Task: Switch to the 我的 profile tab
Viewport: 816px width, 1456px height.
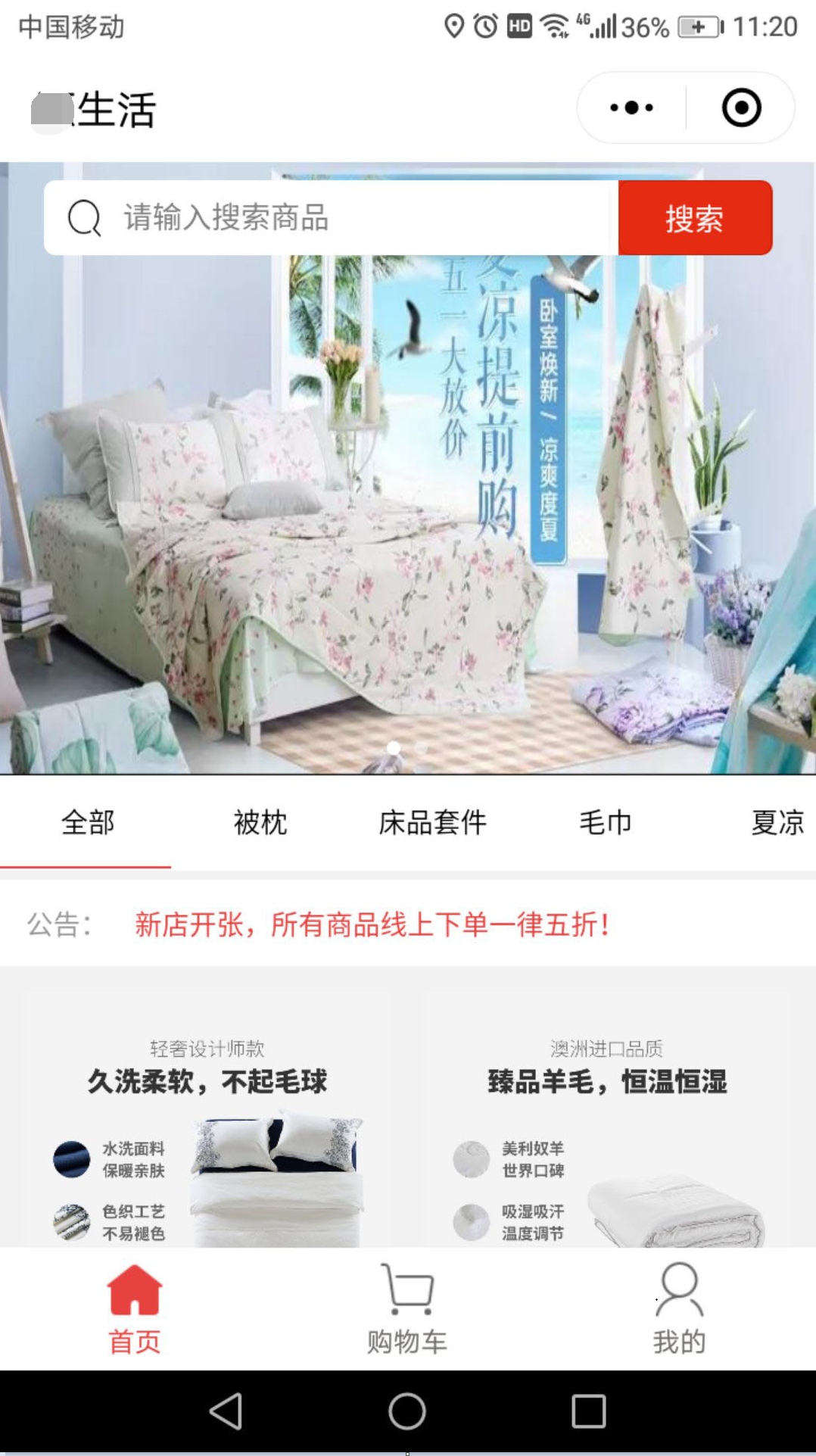Action: [679, 1309]
